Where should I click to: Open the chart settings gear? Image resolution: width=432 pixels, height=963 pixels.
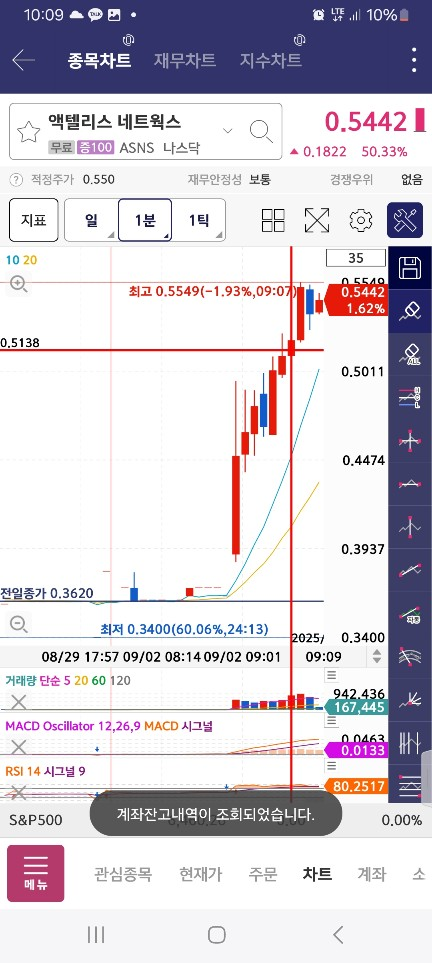click(x=361, y=220)
